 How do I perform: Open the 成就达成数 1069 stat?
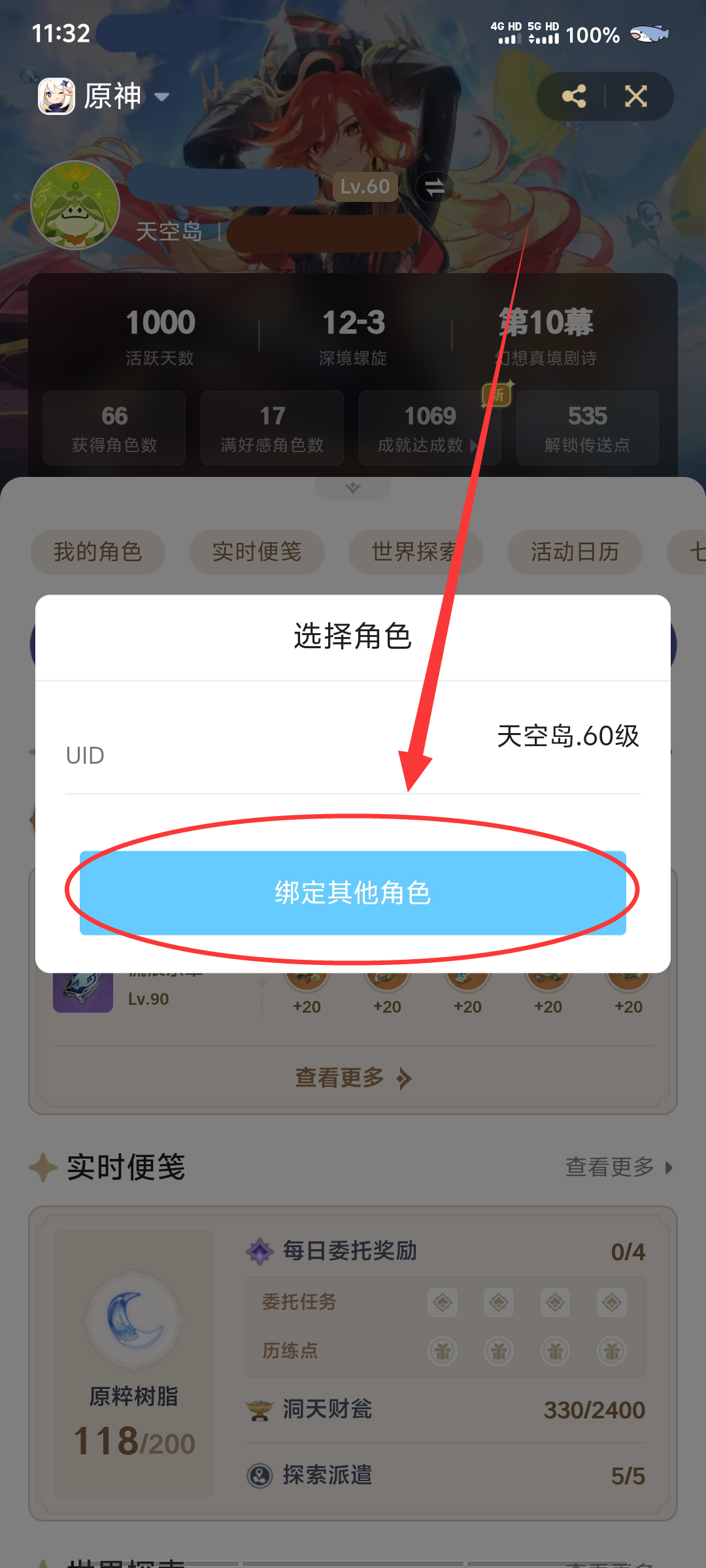point(429,428)
